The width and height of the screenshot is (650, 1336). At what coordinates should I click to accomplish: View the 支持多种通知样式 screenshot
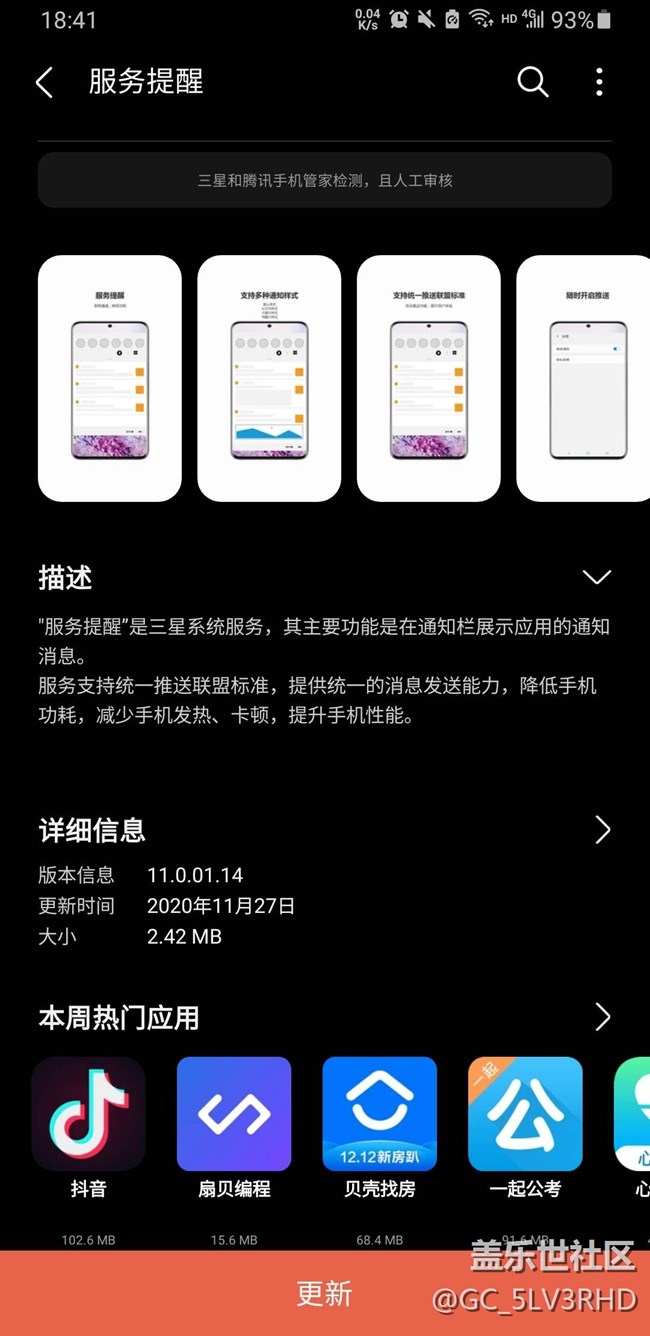click(269, 378)
